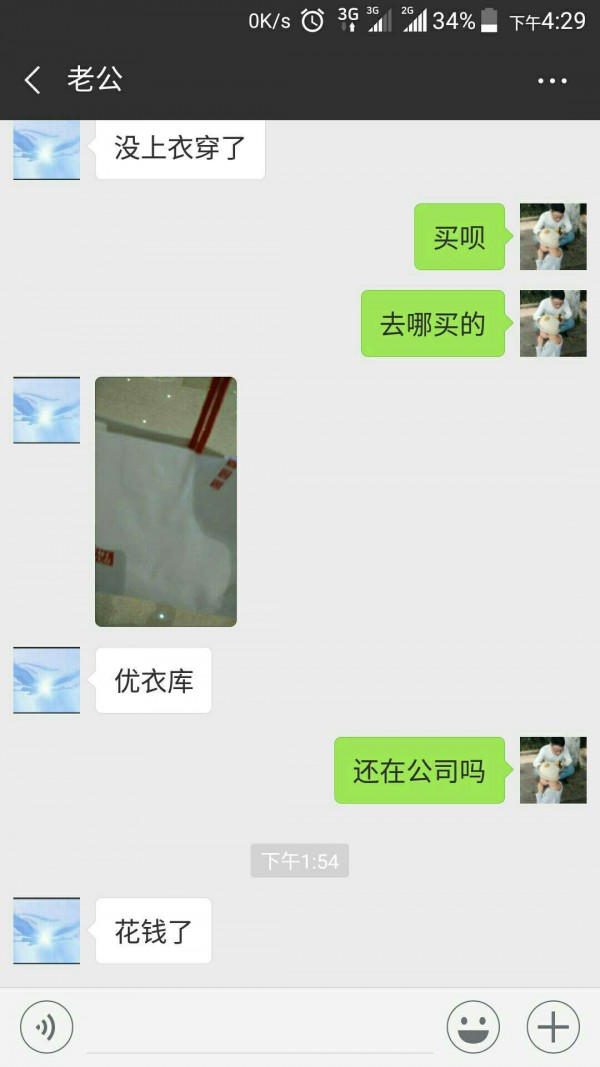Open the plus attachment menu
The image size is (600, 1067).
coord(553,1027)
